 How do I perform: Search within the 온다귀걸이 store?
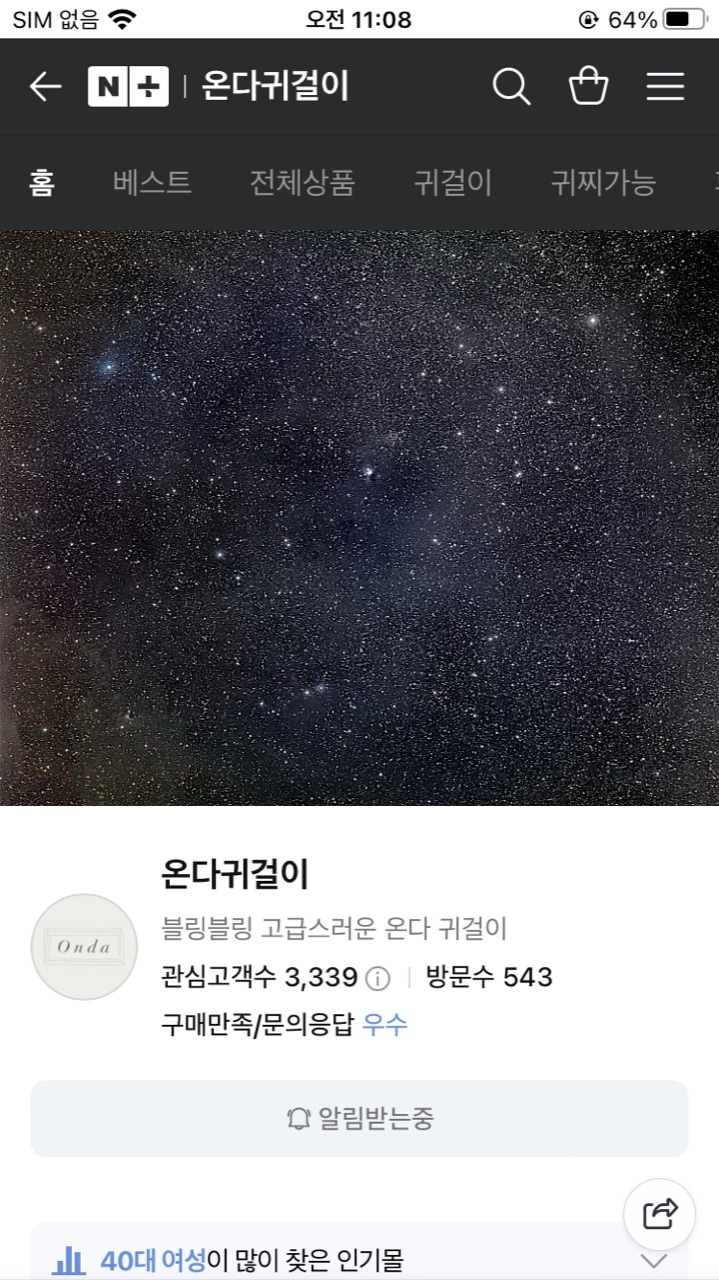point(511,87)
